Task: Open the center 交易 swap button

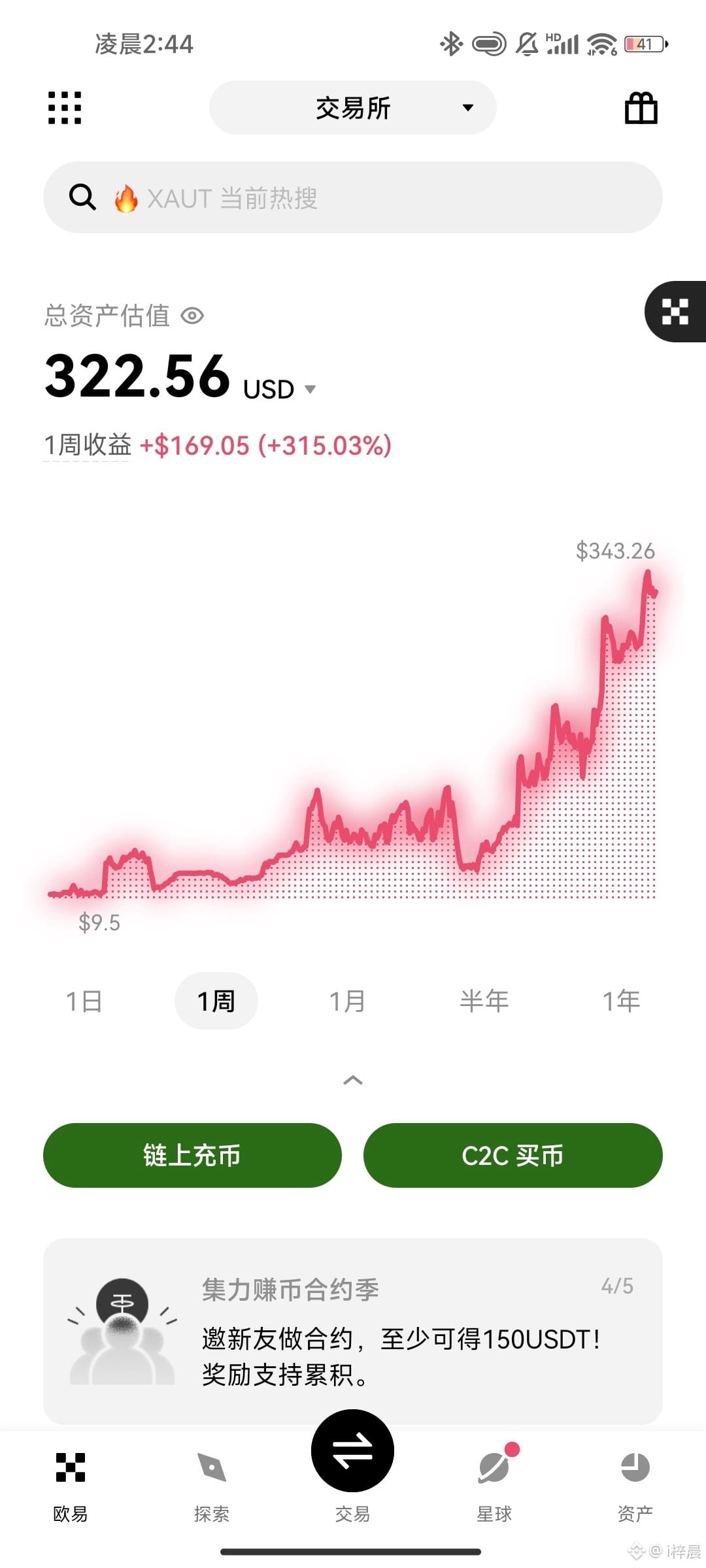Action: tap(353, 1450)
